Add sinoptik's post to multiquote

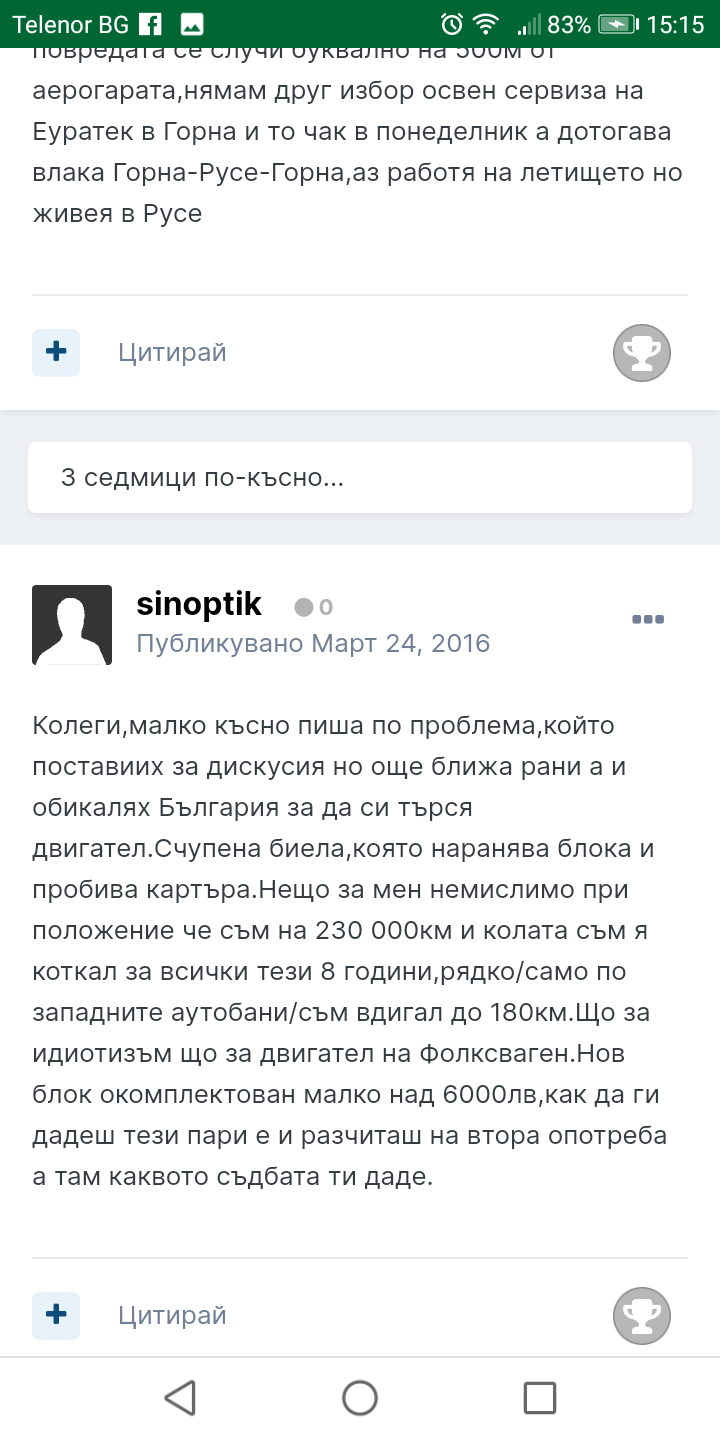coord(56,1314)
